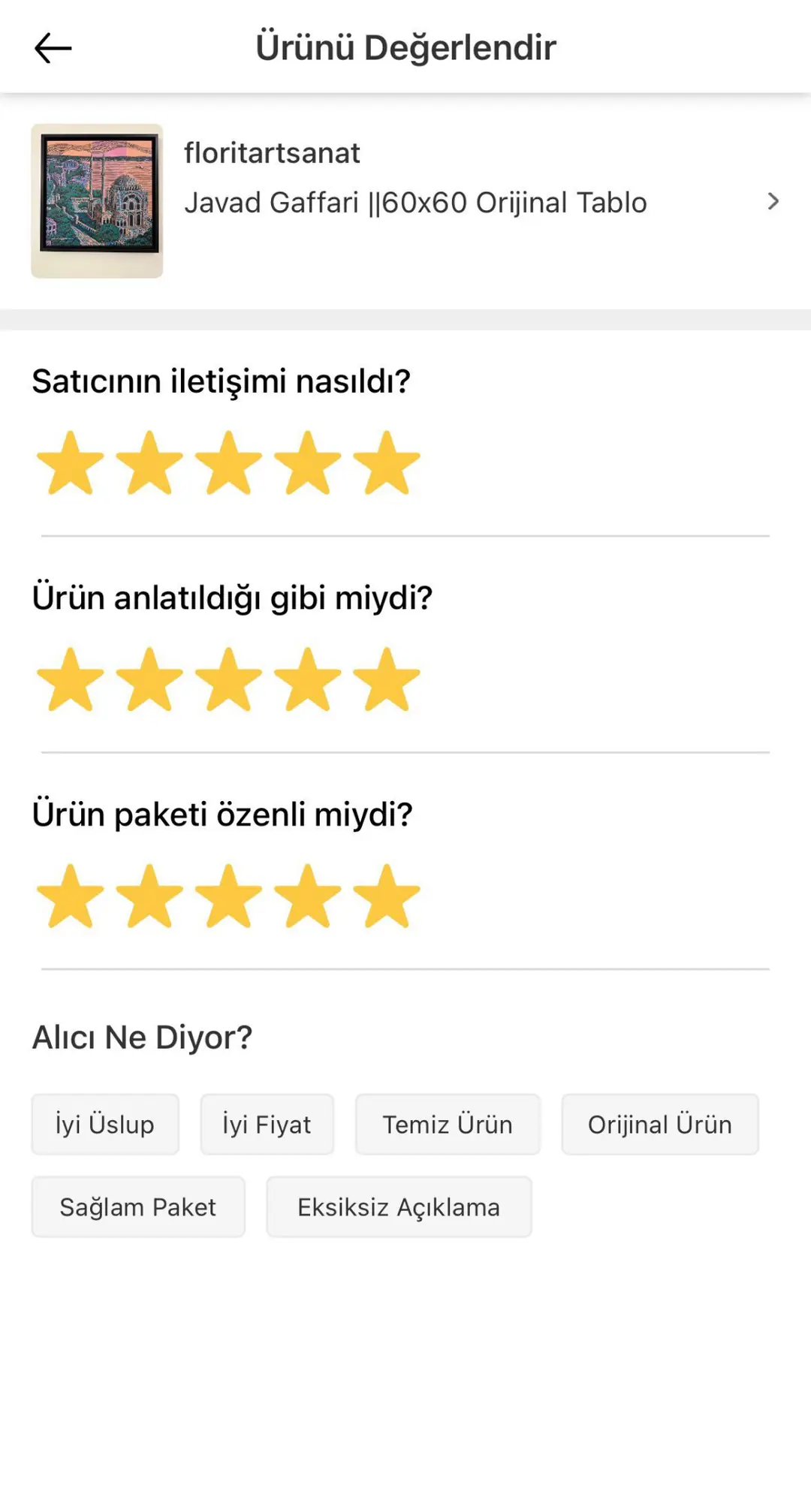811x1512 pixels.
Task: Give seller communication three stars
Action: click(228, 462)
